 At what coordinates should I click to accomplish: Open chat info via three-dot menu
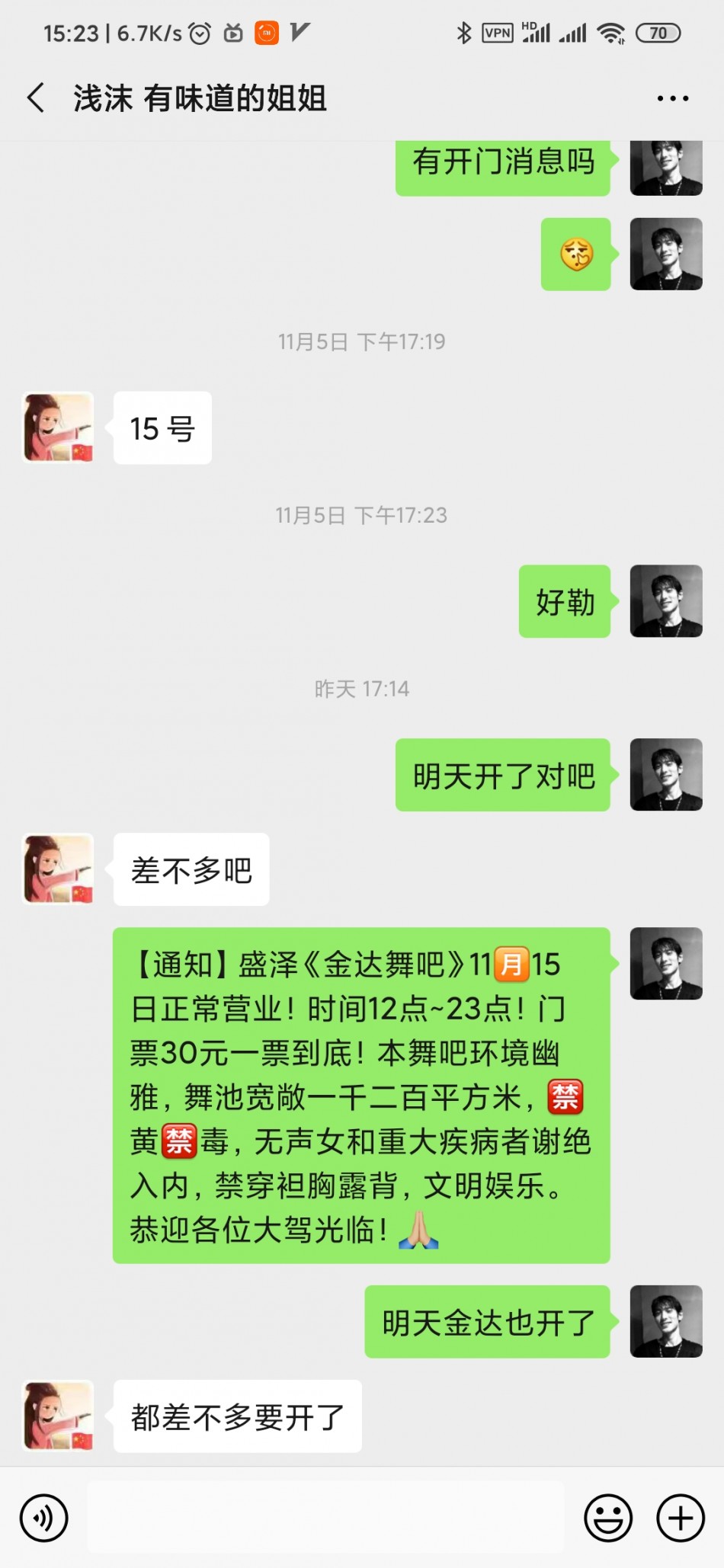[x=672, y=98]
